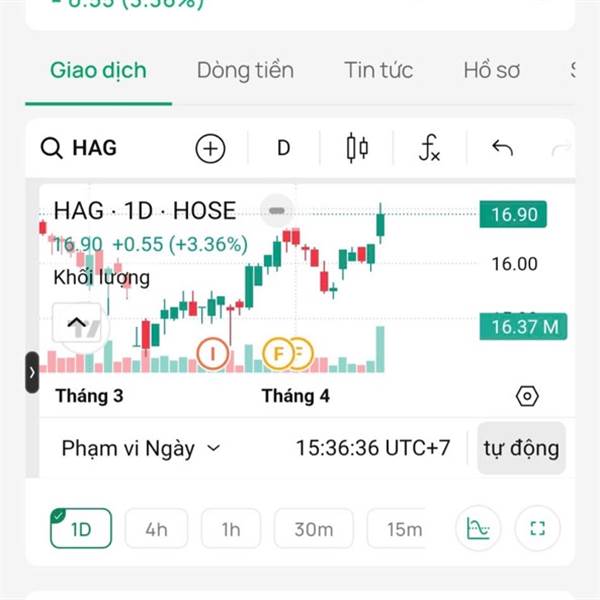Collapse the chart legend arrow
600x600 pixels.
click(77, 323)
